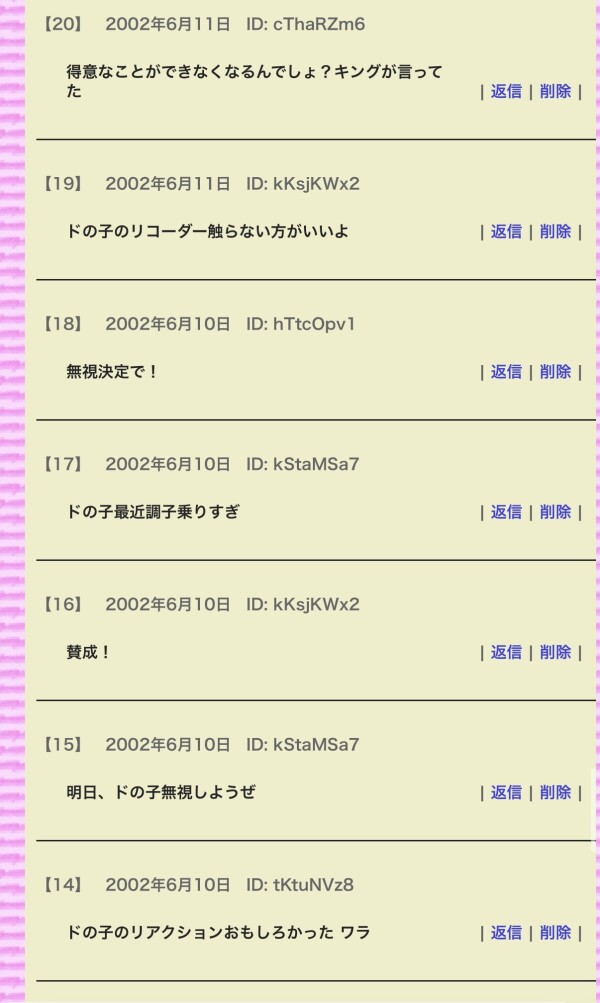
Task: Delete post 20 from cThaRZm6
Action: [x=555, y=91]
